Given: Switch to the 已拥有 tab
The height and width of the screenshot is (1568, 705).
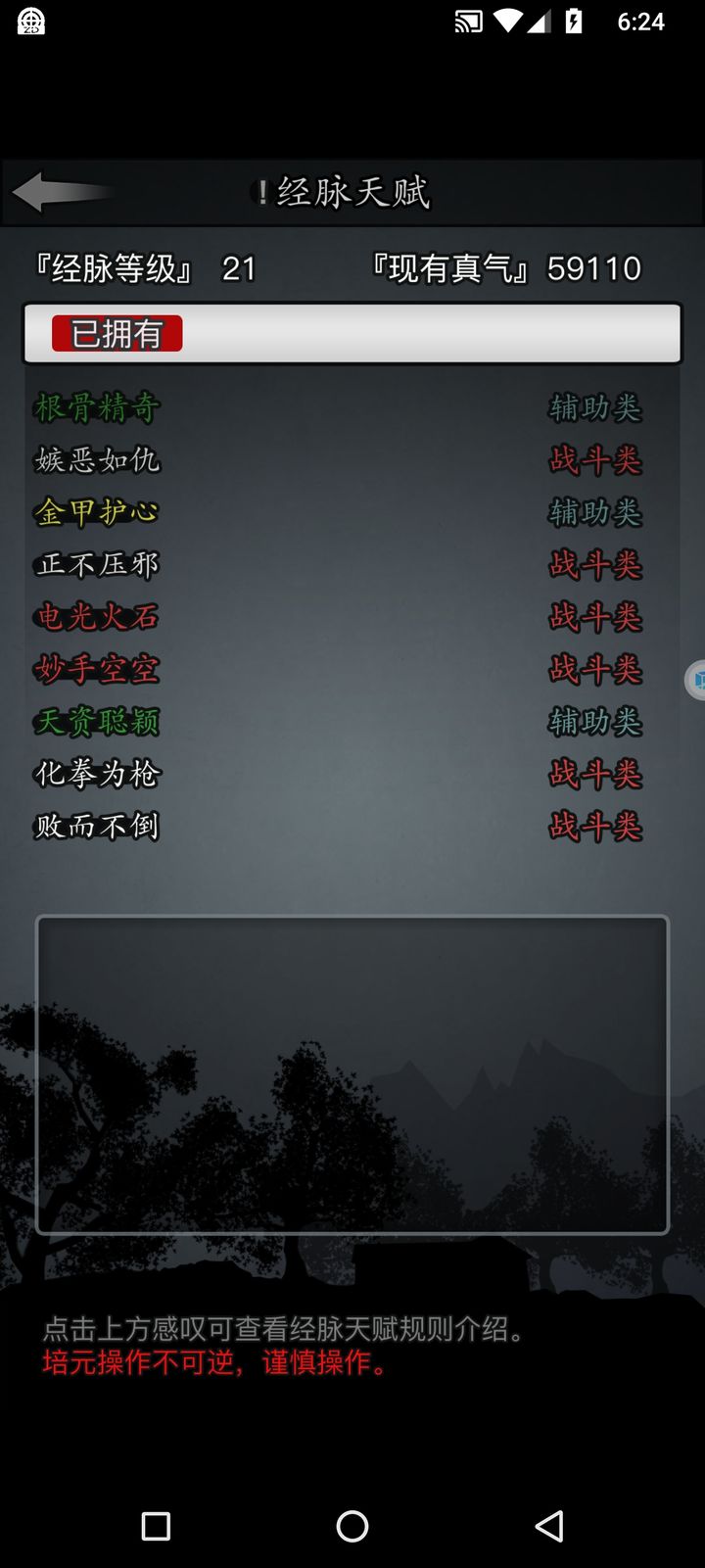Looking at the screenshot, I should coord(116,333).
